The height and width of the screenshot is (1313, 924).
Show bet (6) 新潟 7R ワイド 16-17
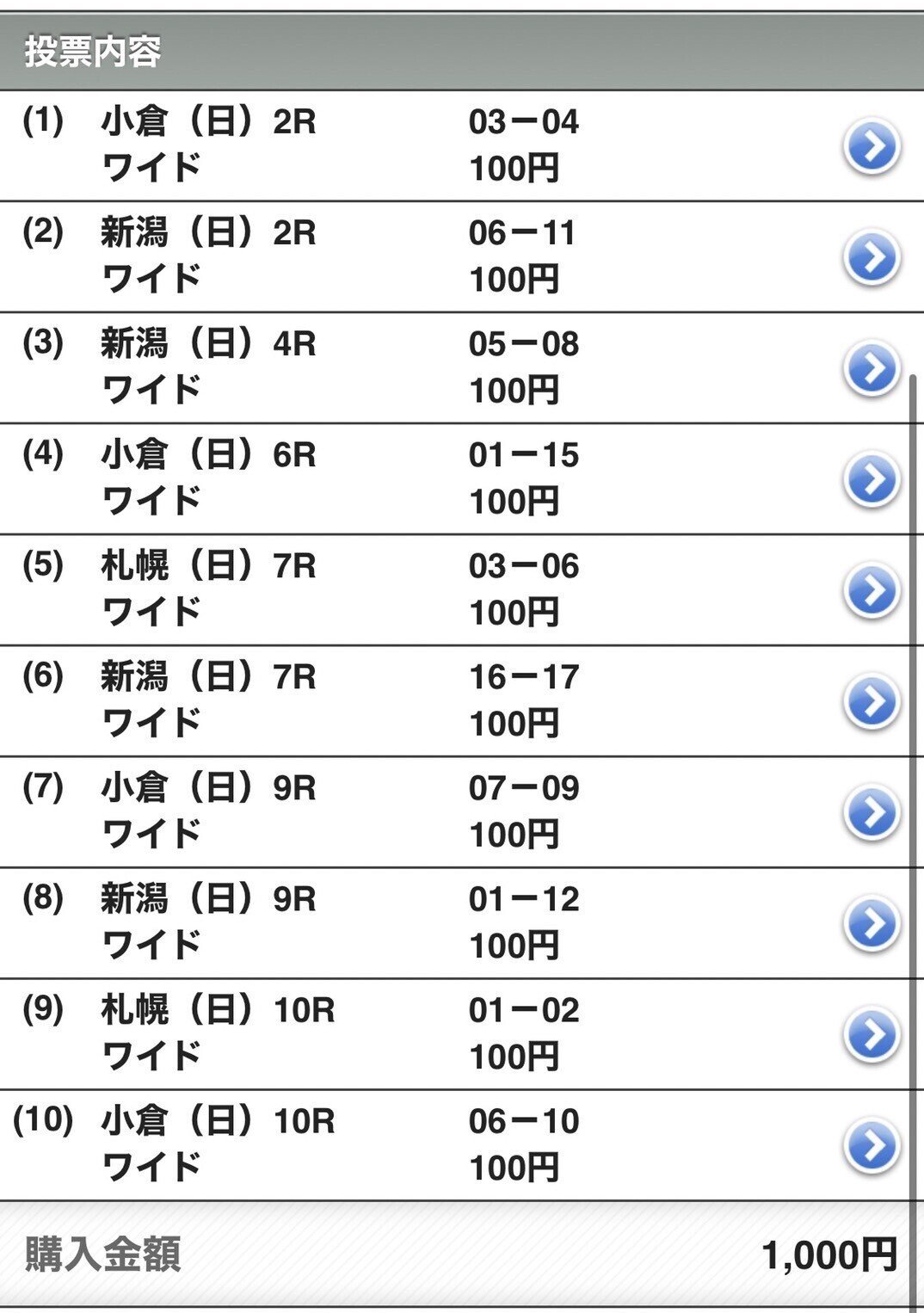coord(872,702)
